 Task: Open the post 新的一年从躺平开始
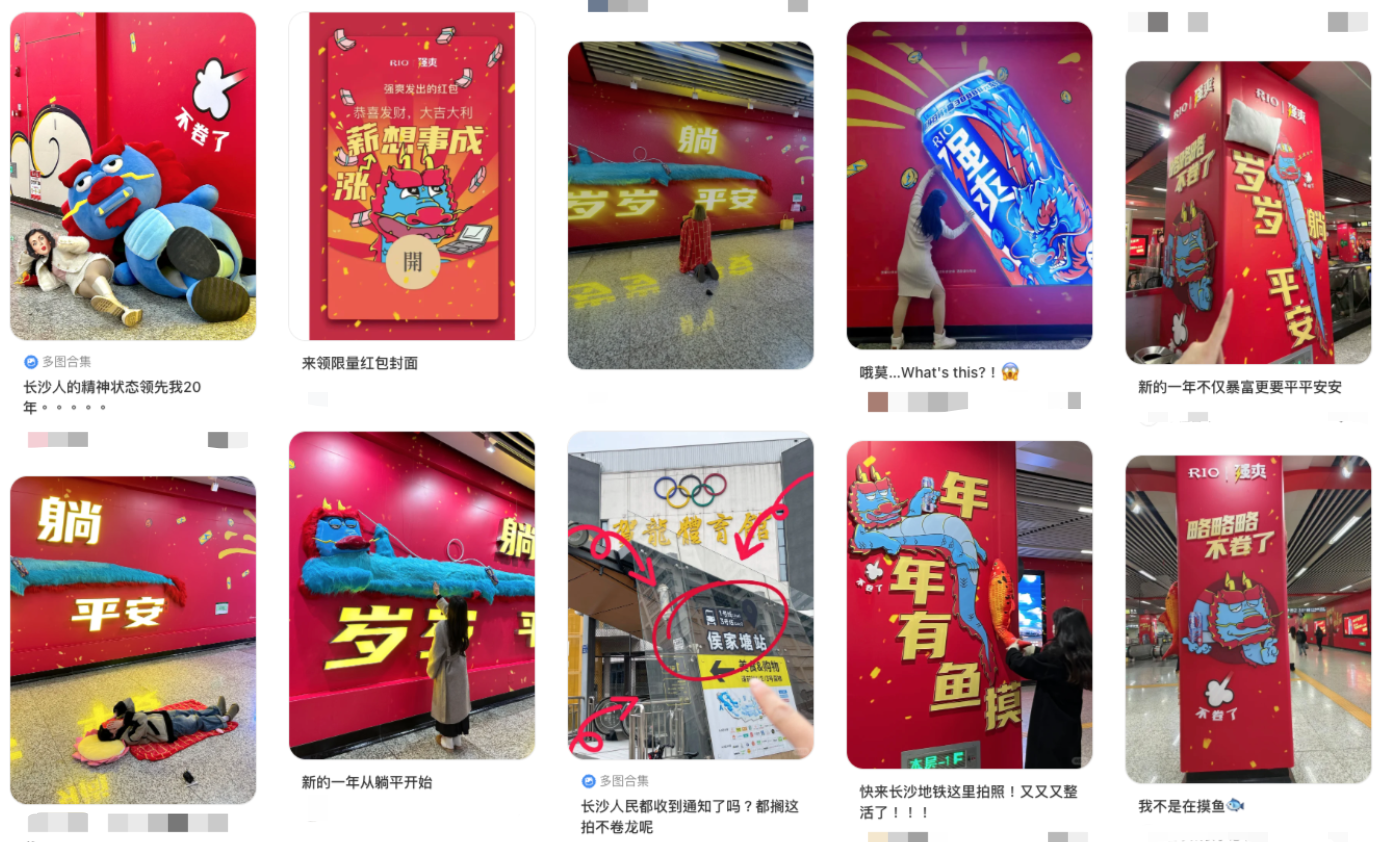(412, 596)
